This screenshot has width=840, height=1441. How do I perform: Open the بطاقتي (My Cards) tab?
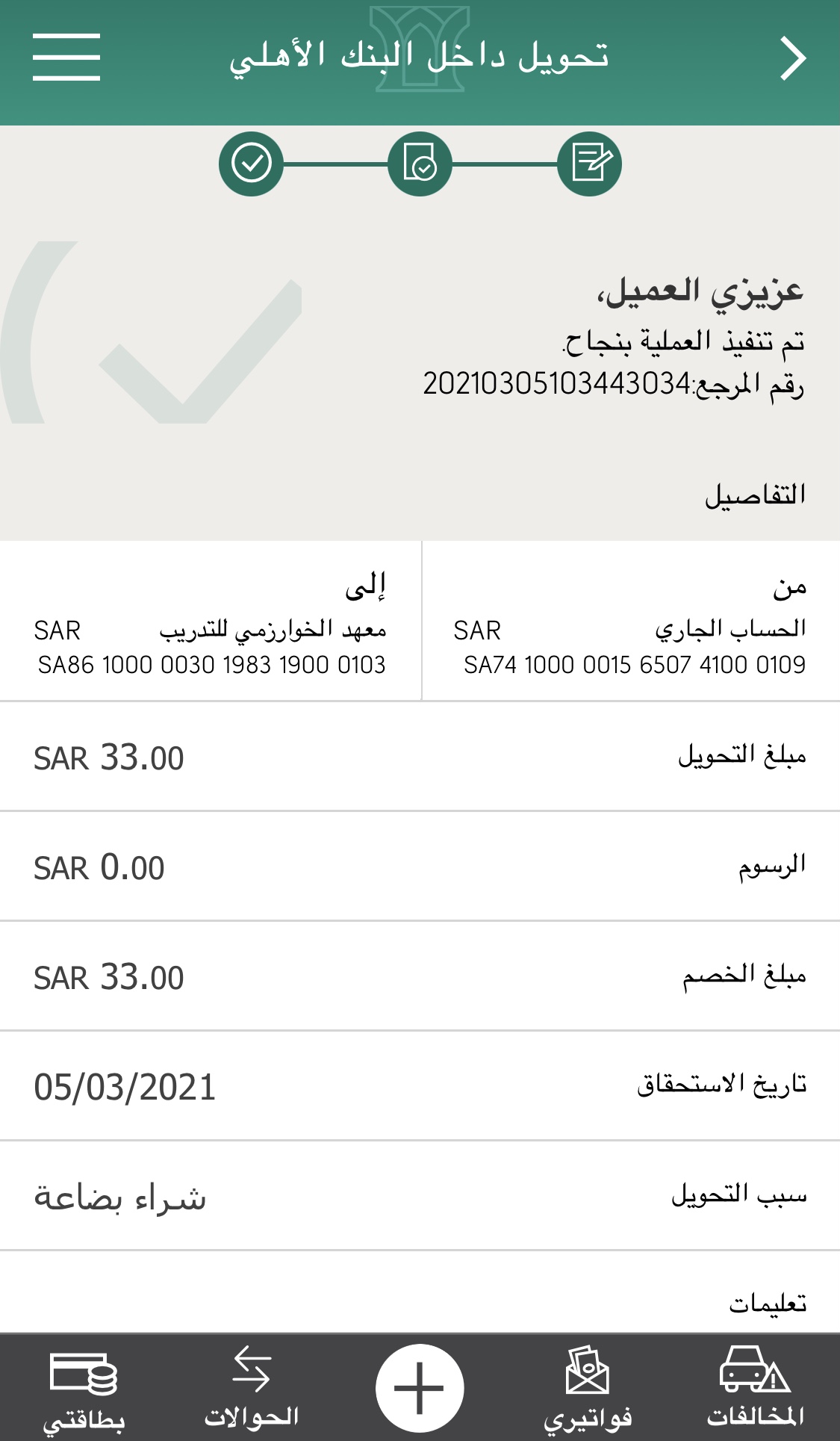pyautogui.click(x=84, y=1388)
